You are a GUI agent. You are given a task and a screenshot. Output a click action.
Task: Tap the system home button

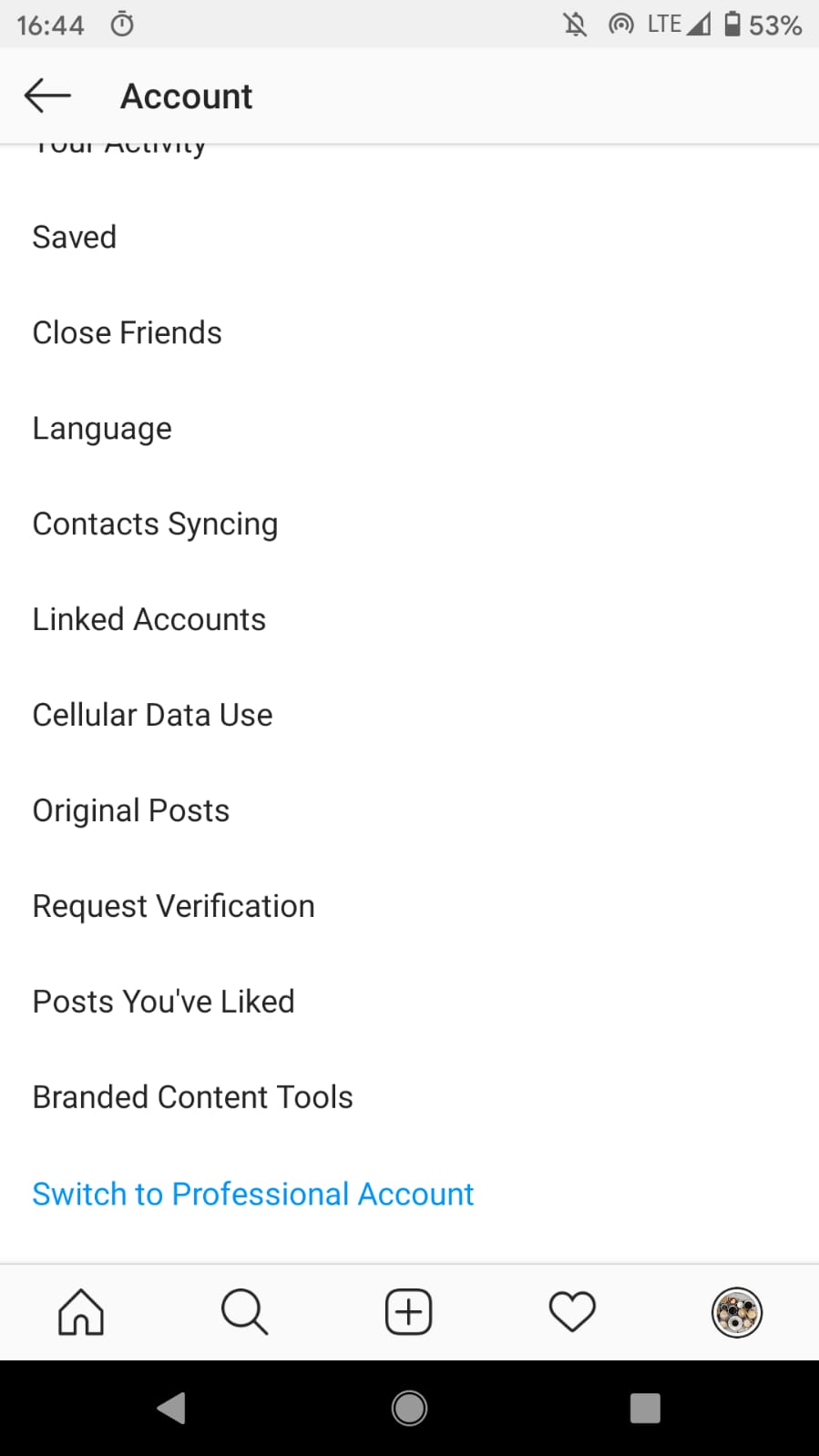pyautogui.click(x=409, y=1408)
